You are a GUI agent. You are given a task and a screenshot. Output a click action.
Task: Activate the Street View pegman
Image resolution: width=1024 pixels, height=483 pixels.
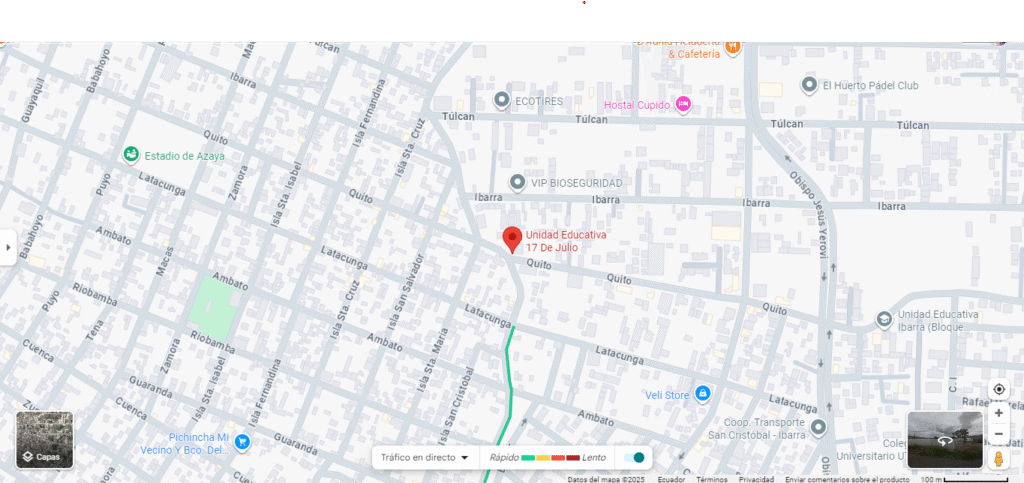pyautogui.click(x=998, y=458)
